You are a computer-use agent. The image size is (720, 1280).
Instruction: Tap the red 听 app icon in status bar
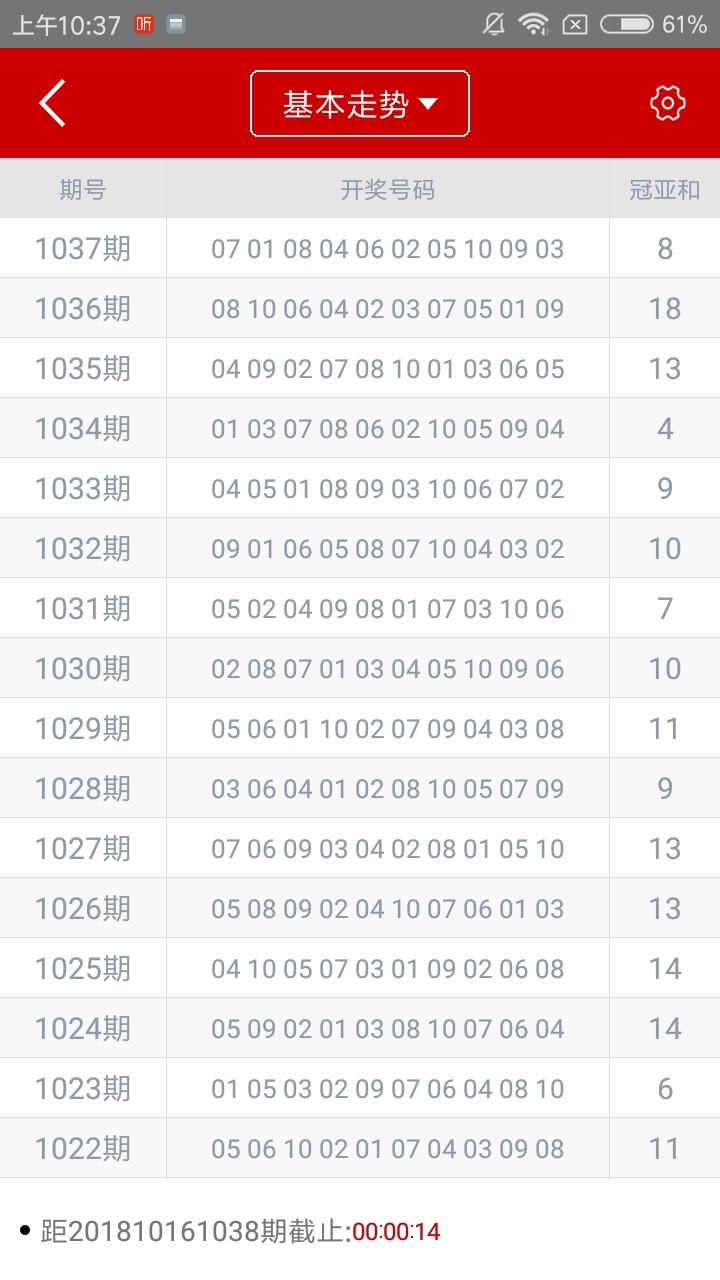coord(143,22)
